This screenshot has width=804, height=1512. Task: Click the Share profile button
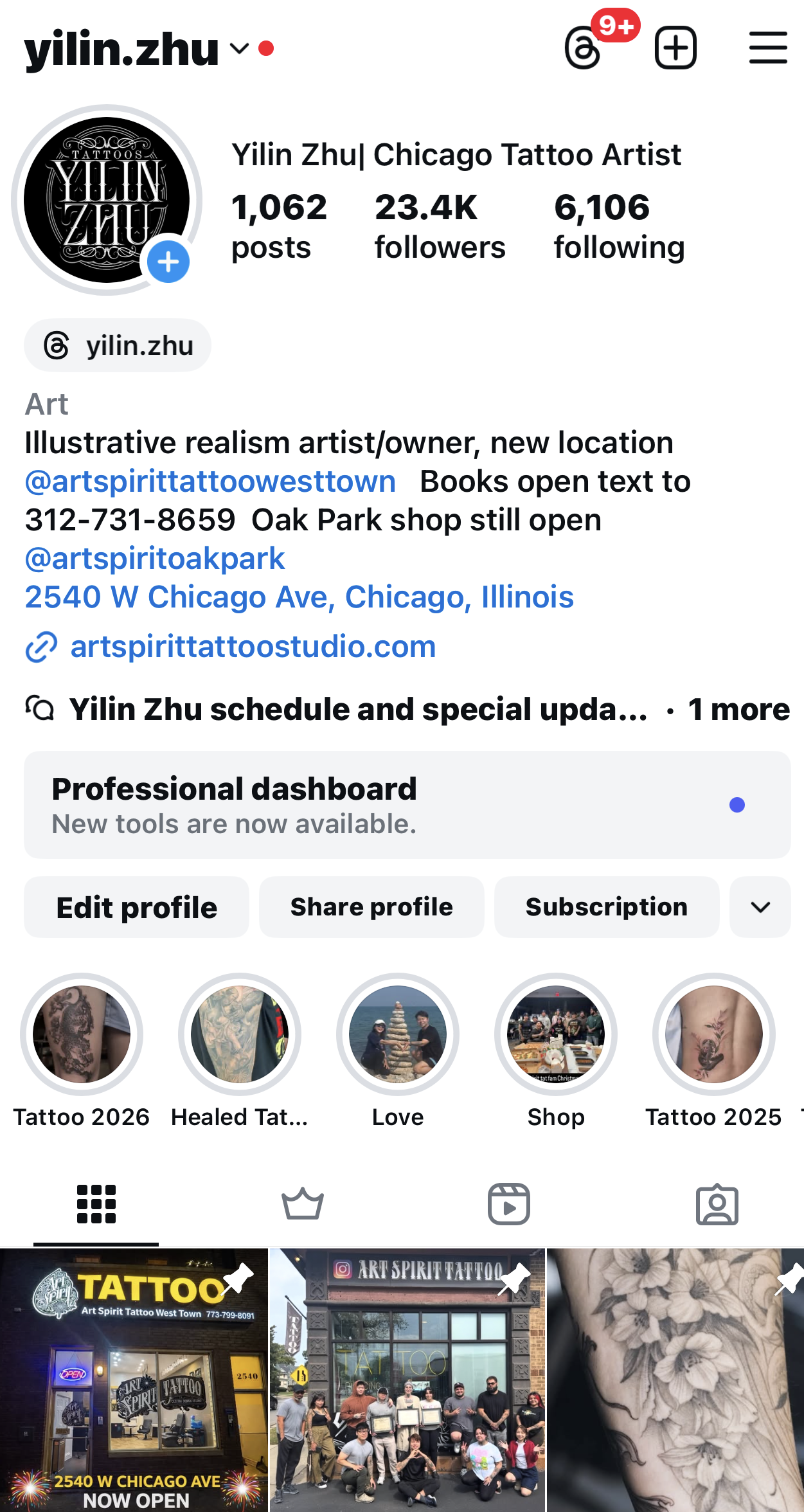point(371,907)
